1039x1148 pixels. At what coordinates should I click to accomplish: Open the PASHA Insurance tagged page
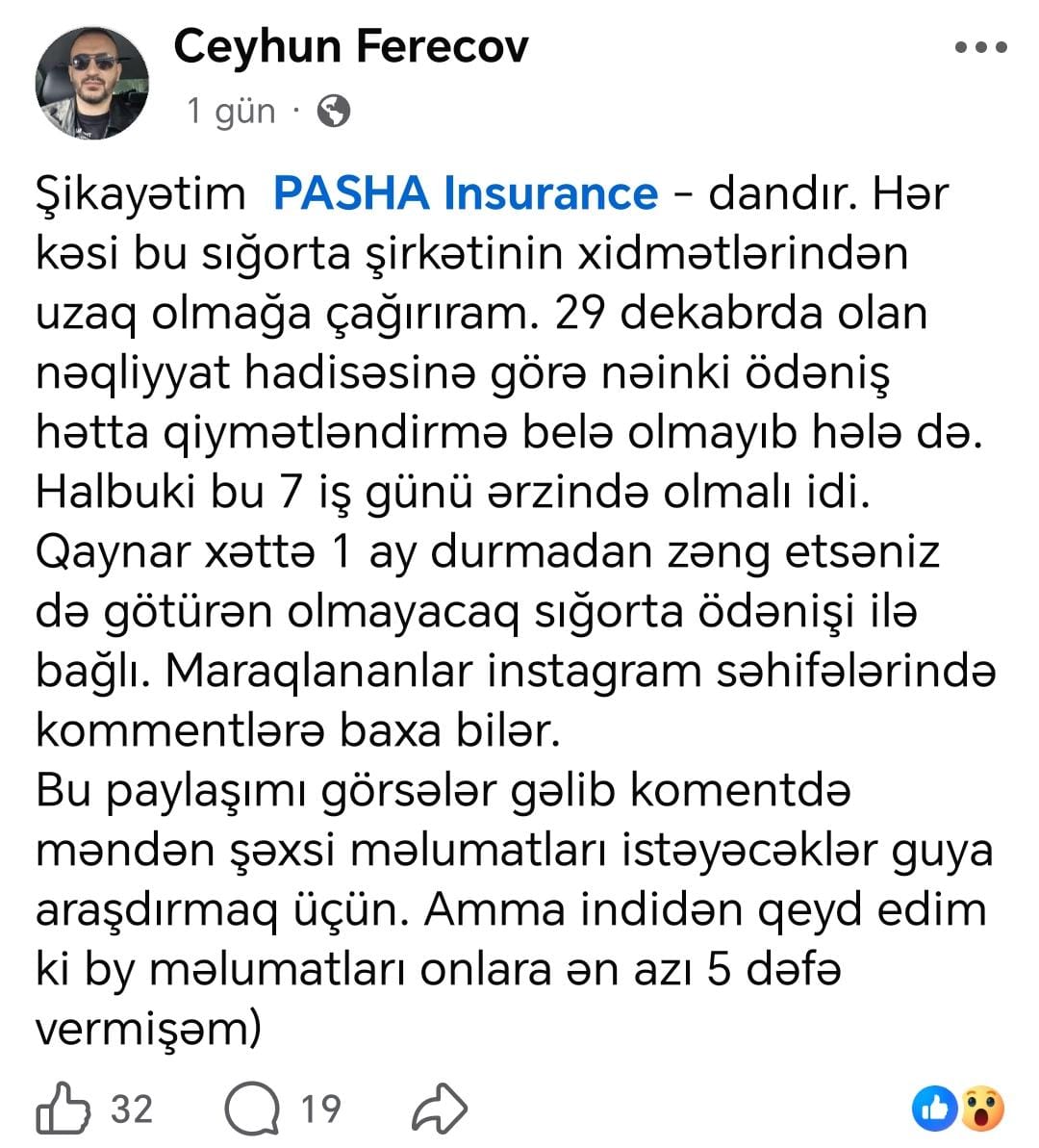(x=466, y=192)
